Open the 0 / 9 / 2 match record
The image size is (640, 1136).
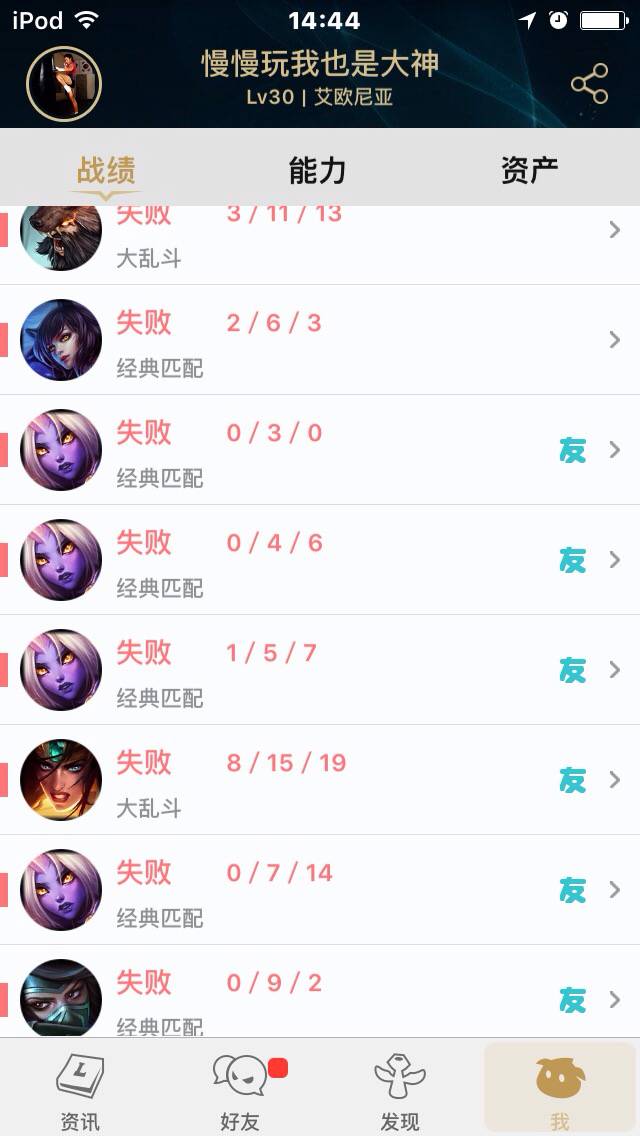point(320,996)
